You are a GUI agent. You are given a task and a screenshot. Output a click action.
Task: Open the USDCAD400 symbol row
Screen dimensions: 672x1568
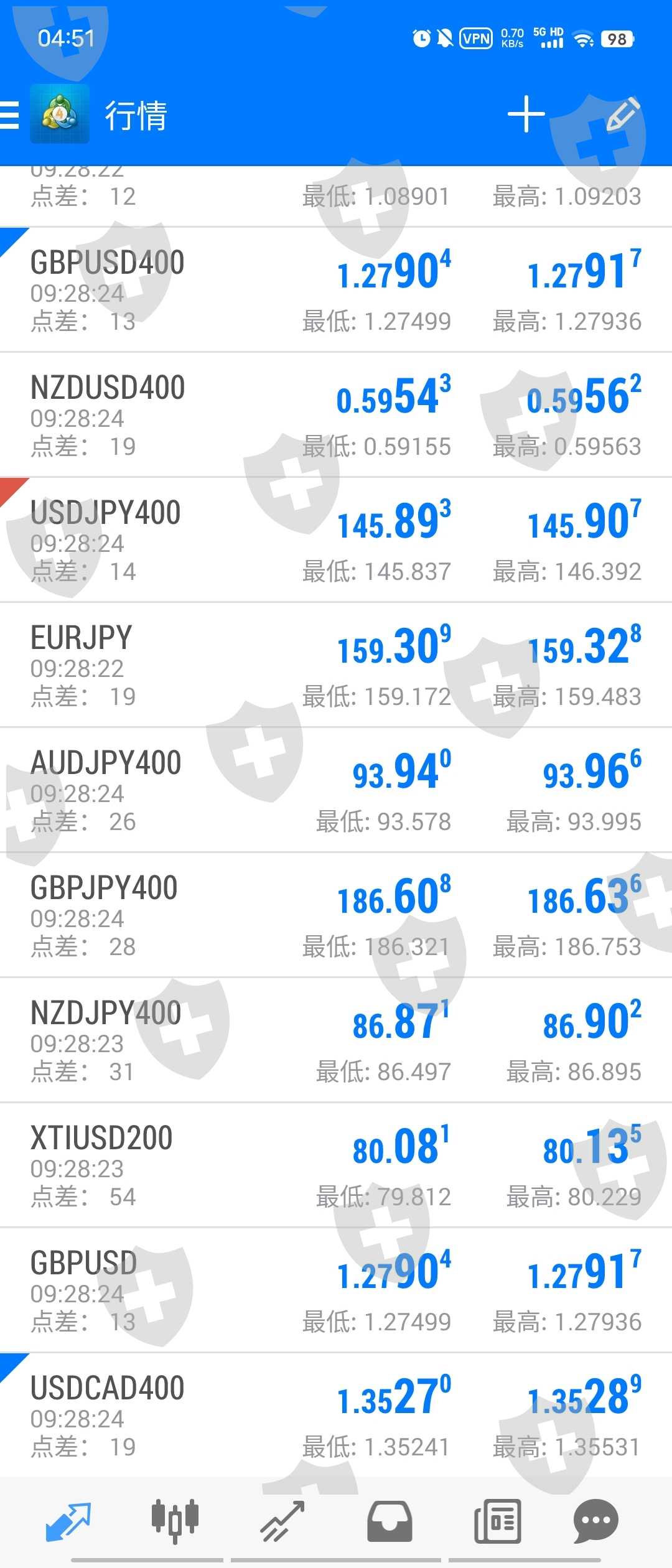coord(336,1416)
